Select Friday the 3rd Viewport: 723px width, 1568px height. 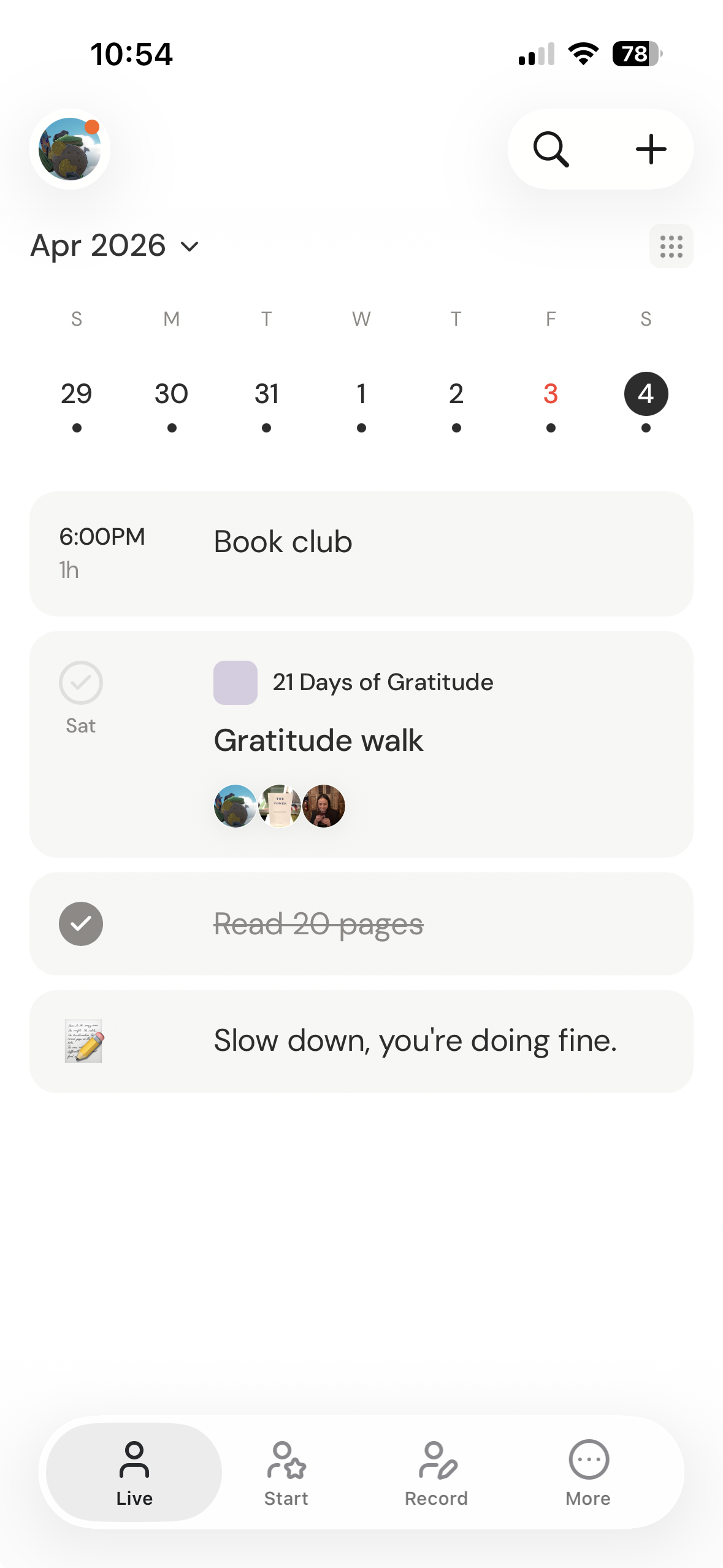pyautogui.click(x=551, y=394)
